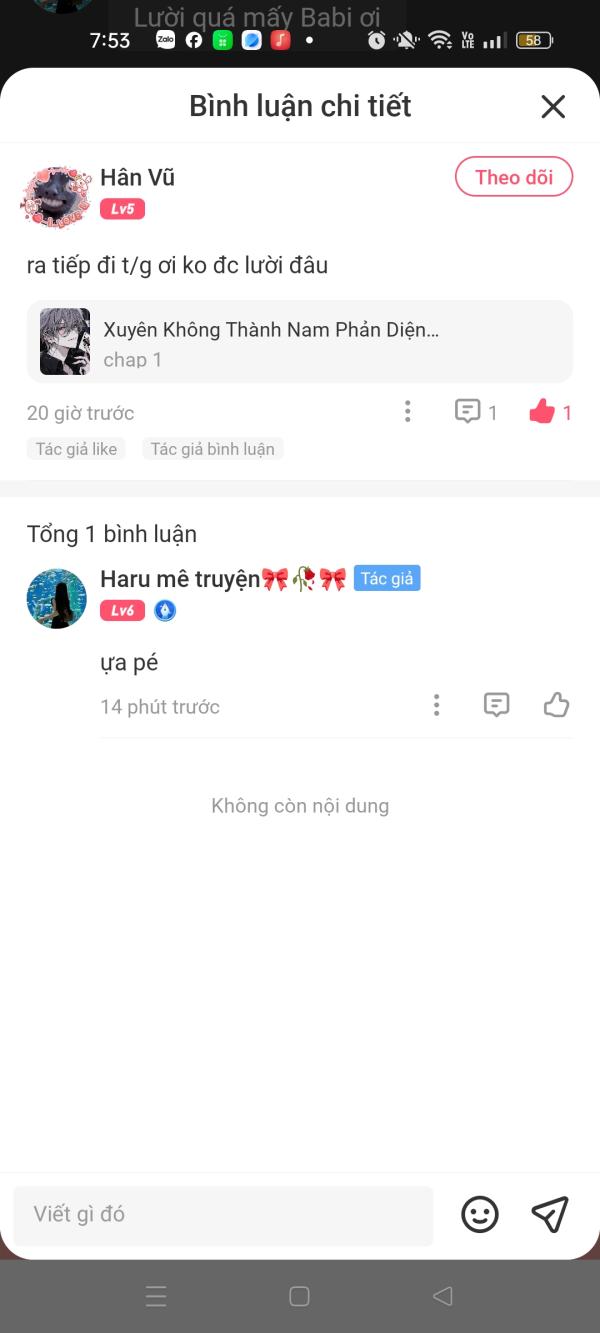Image resolution: width=600 pixels, height=1333 pixels.
Task: Open Hân Vũ's profile avatar
Action: coord(56,197)
